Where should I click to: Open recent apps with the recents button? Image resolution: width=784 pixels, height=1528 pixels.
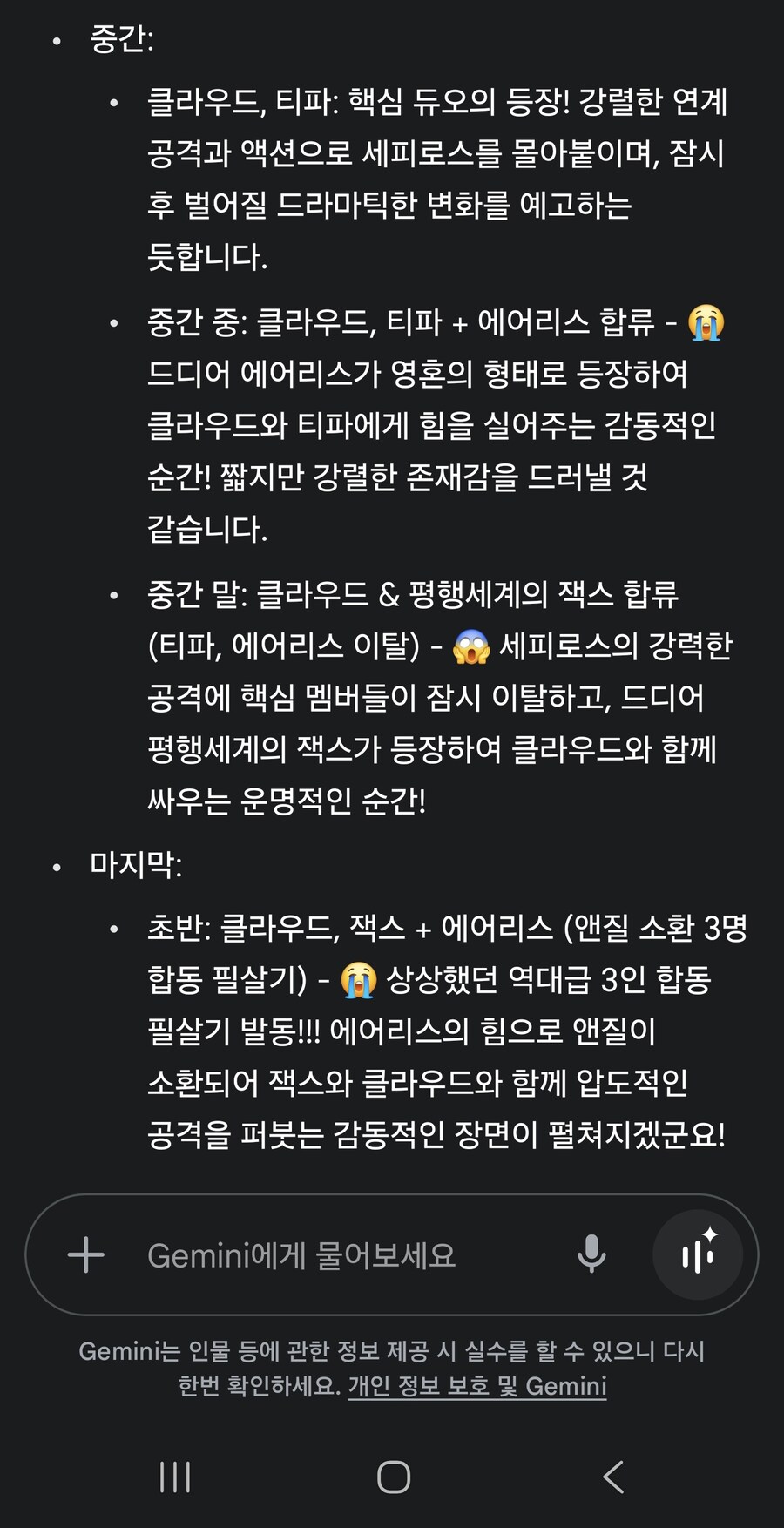(x=175, y=1477)
